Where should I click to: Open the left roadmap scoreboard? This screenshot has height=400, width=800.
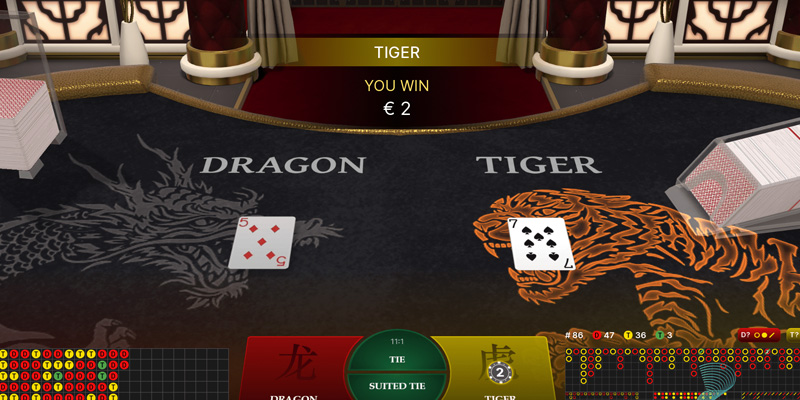[x=110, y=374]
